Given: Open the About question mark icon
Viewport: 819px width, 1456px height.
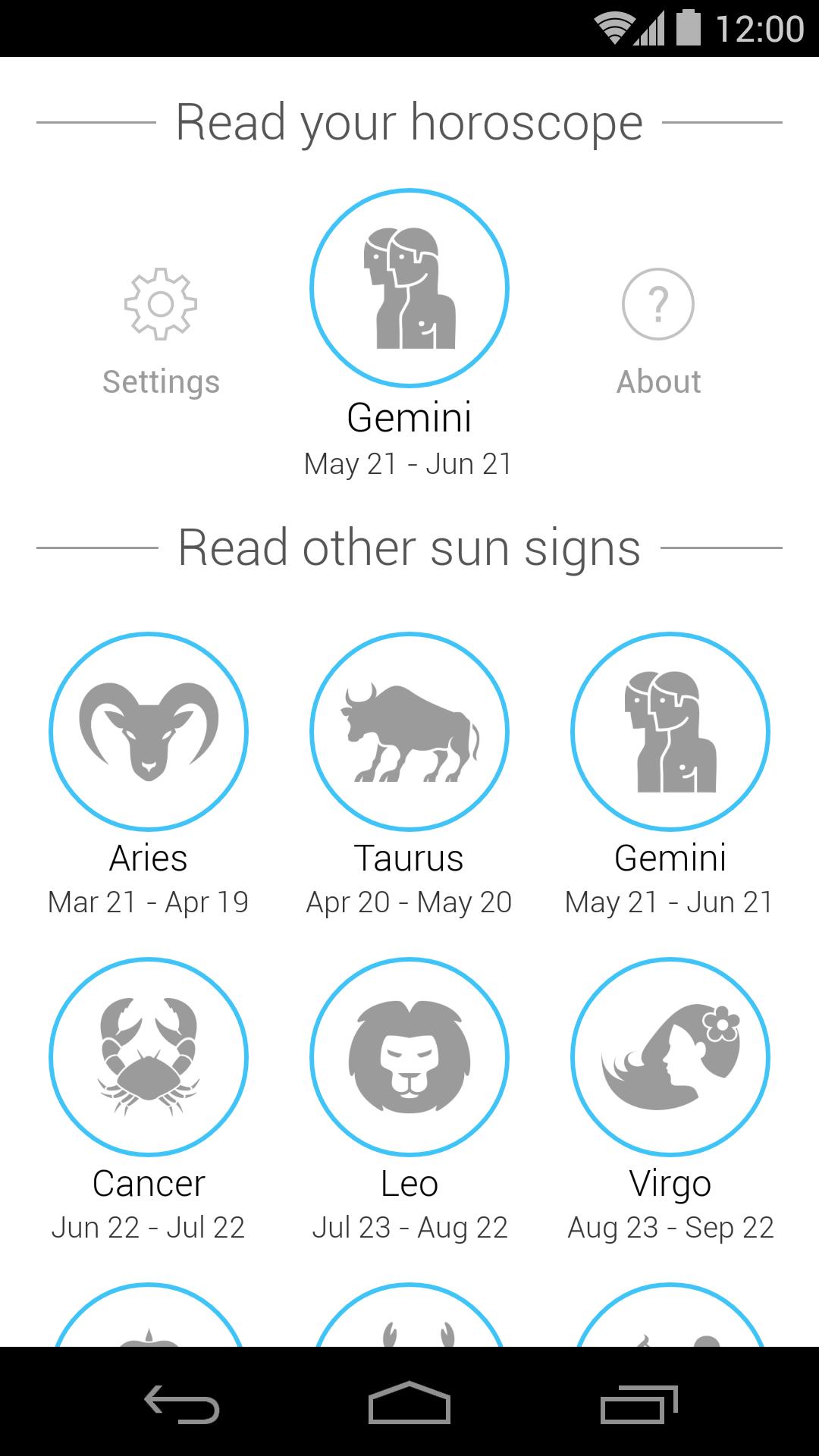Looking at the screenshot, I should (657, 303).
